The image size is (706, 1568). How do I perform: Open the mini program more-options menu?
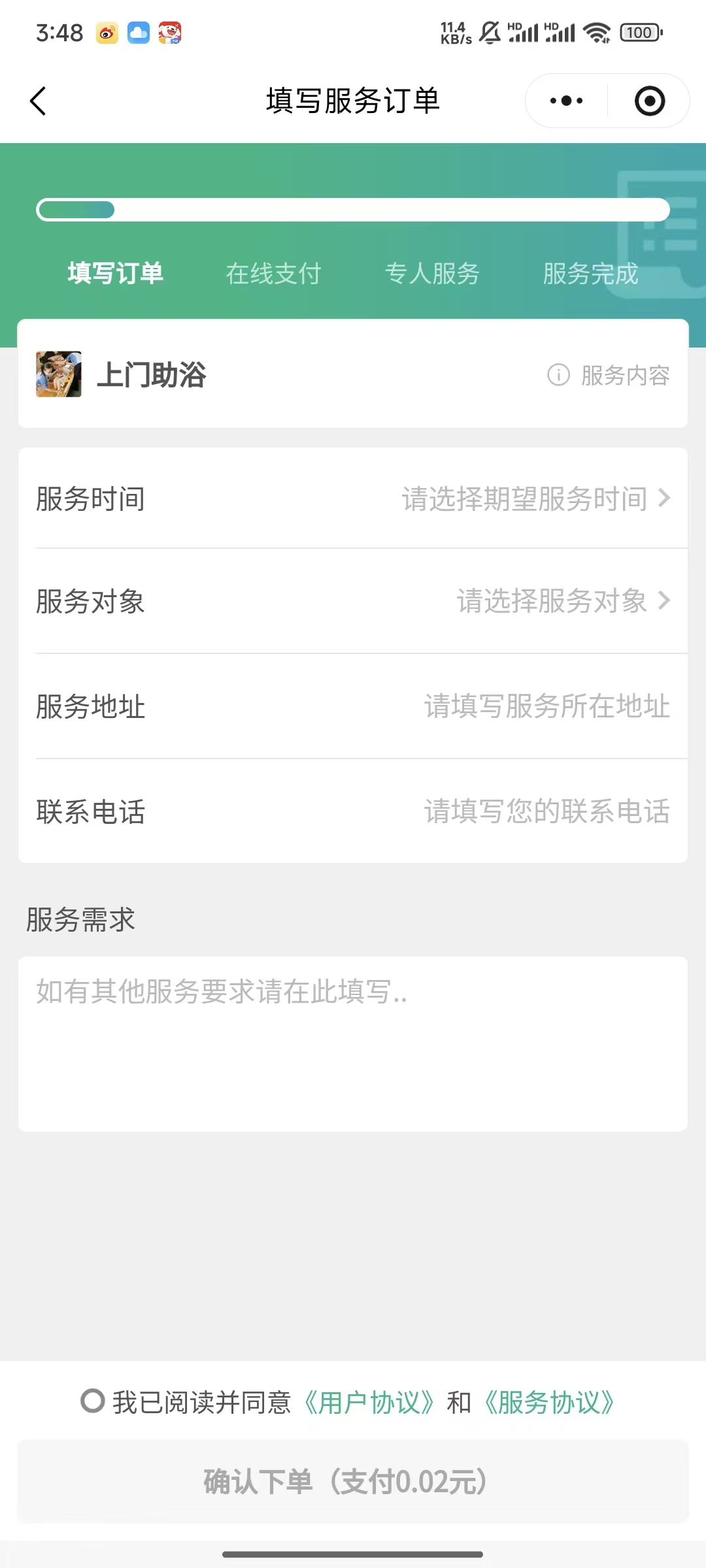566,101
